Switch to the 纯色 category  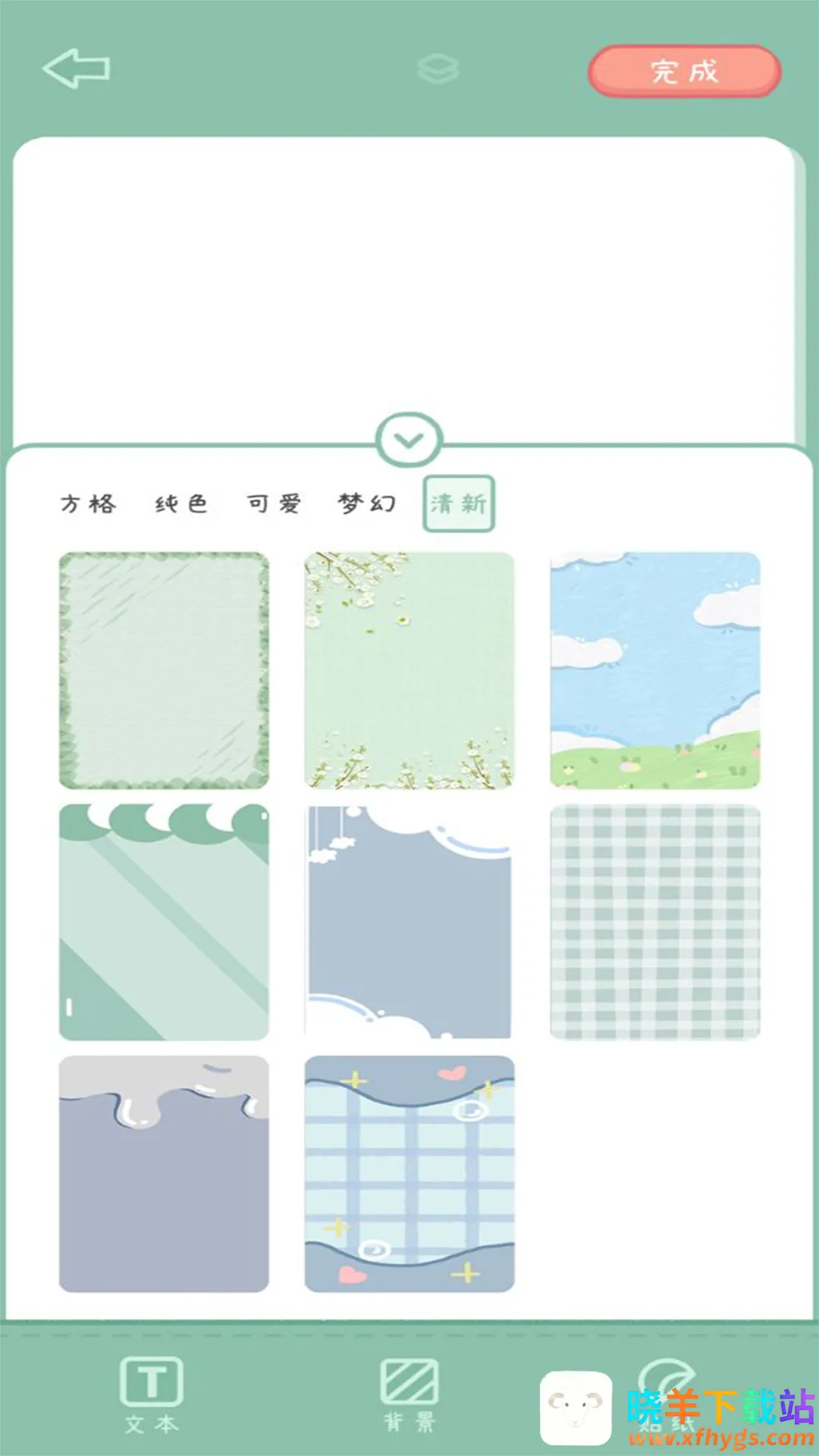(x=181, y=504)
